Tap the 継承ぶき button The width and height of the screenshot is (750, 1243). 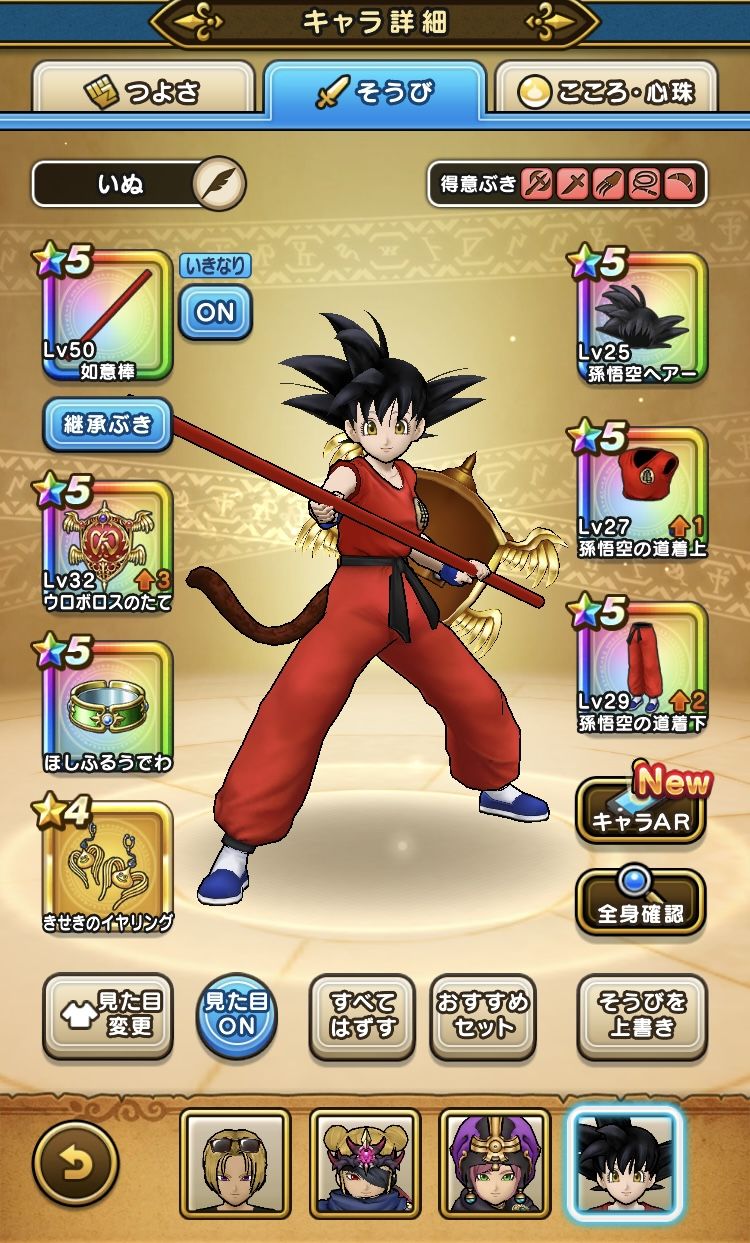(x=108, y=424)
